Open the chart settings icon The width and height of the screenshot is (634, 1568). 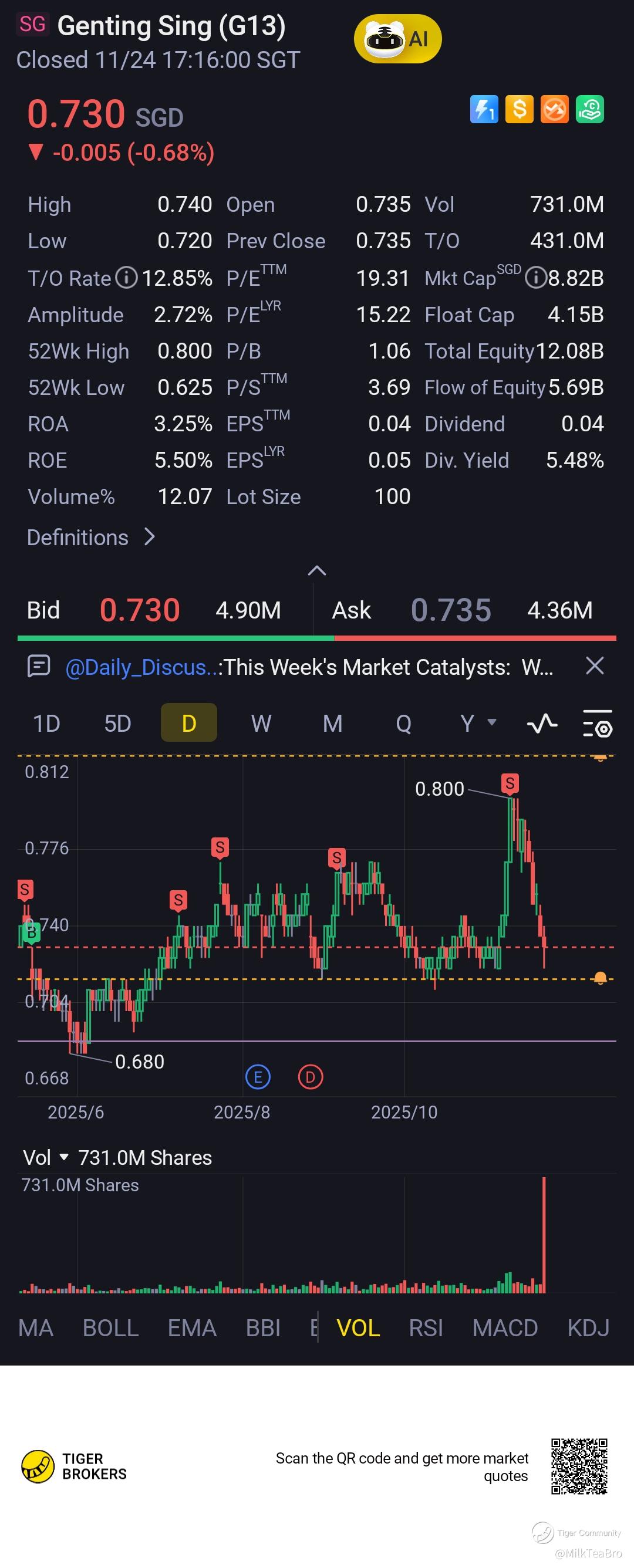click(x=597, y=723)
